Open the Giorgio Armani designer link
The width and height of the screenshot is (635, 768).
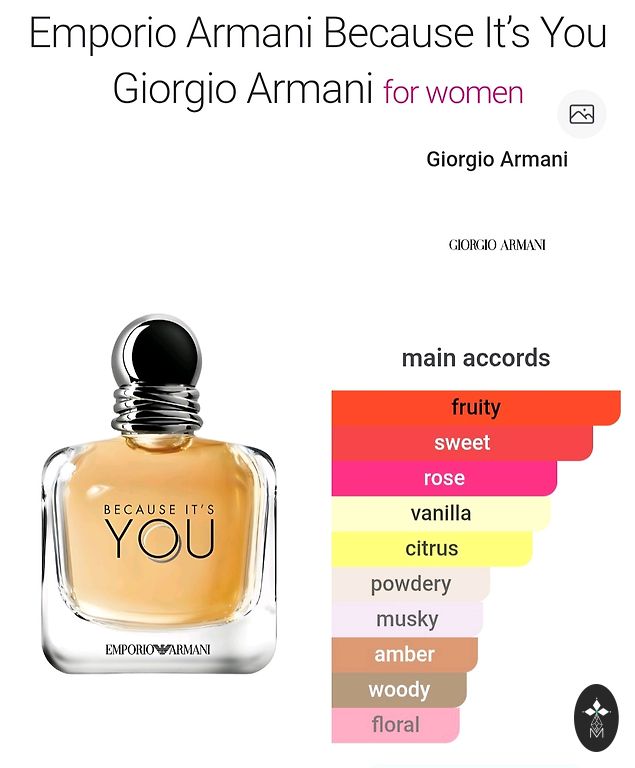(497, 160)
